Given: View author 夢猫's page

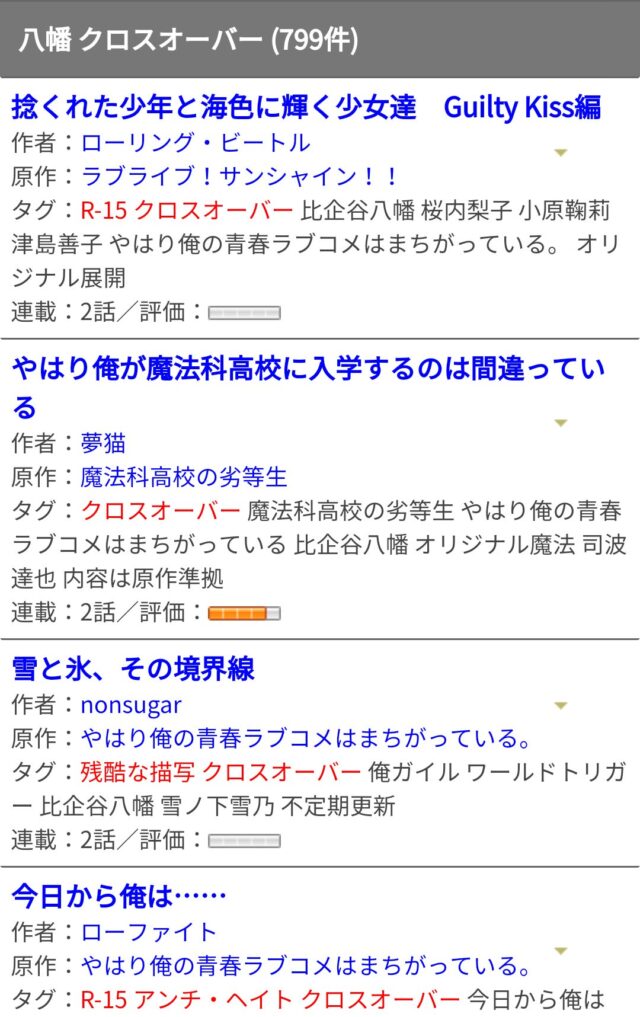Looking at the screenshot, I should pos(103,443).
